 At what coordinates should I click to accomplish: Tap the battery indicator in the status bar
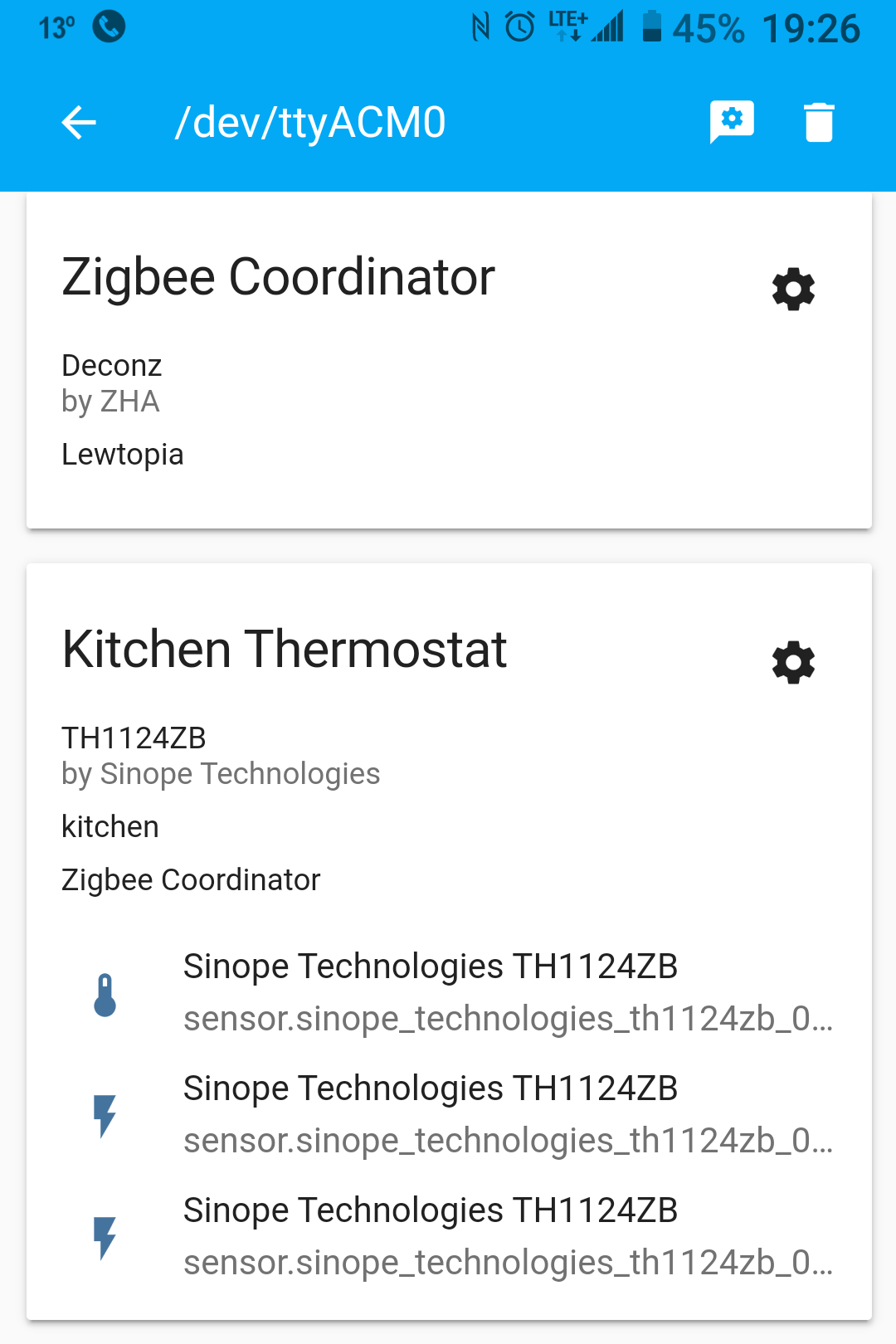pos(653,27)
